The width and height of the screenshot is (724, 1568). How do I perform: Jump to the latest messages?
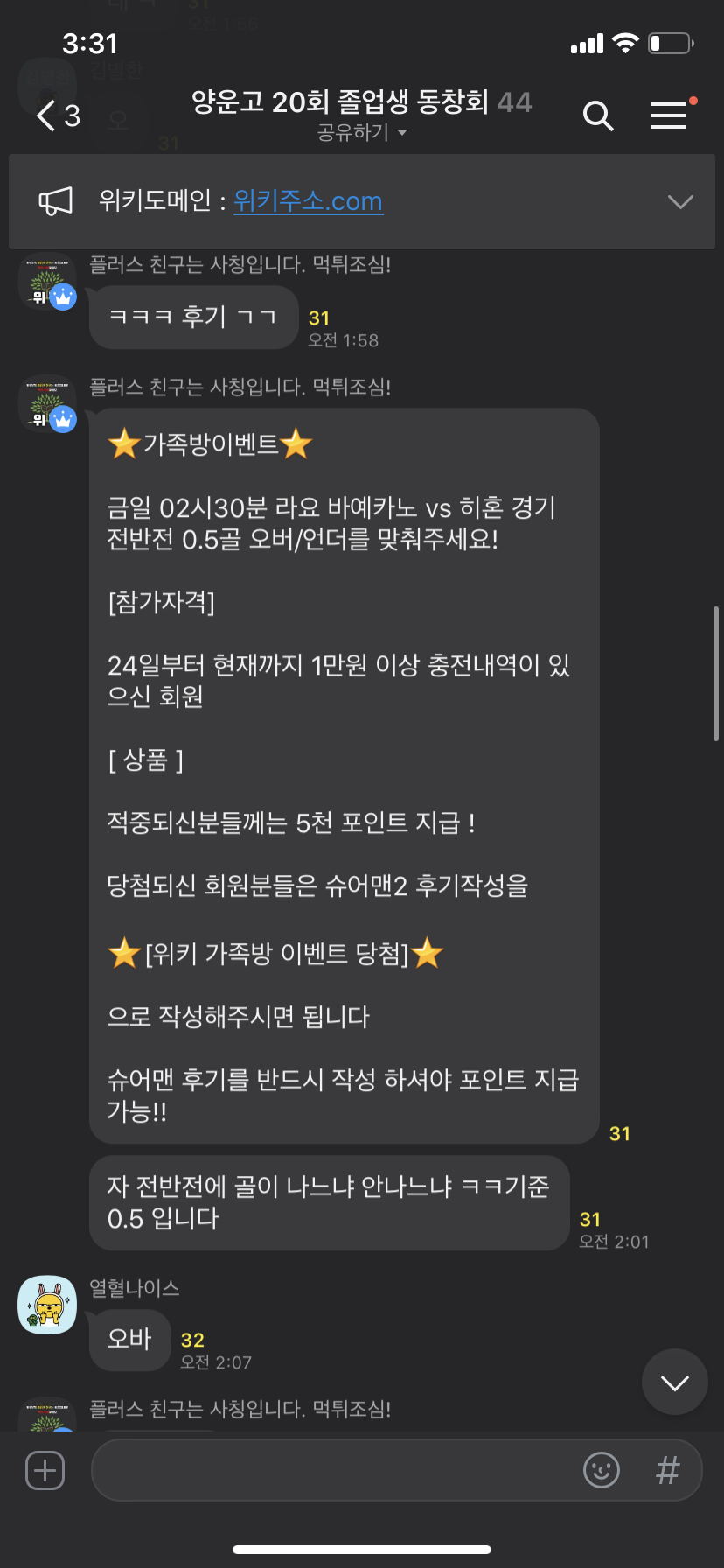[674, 1382]
